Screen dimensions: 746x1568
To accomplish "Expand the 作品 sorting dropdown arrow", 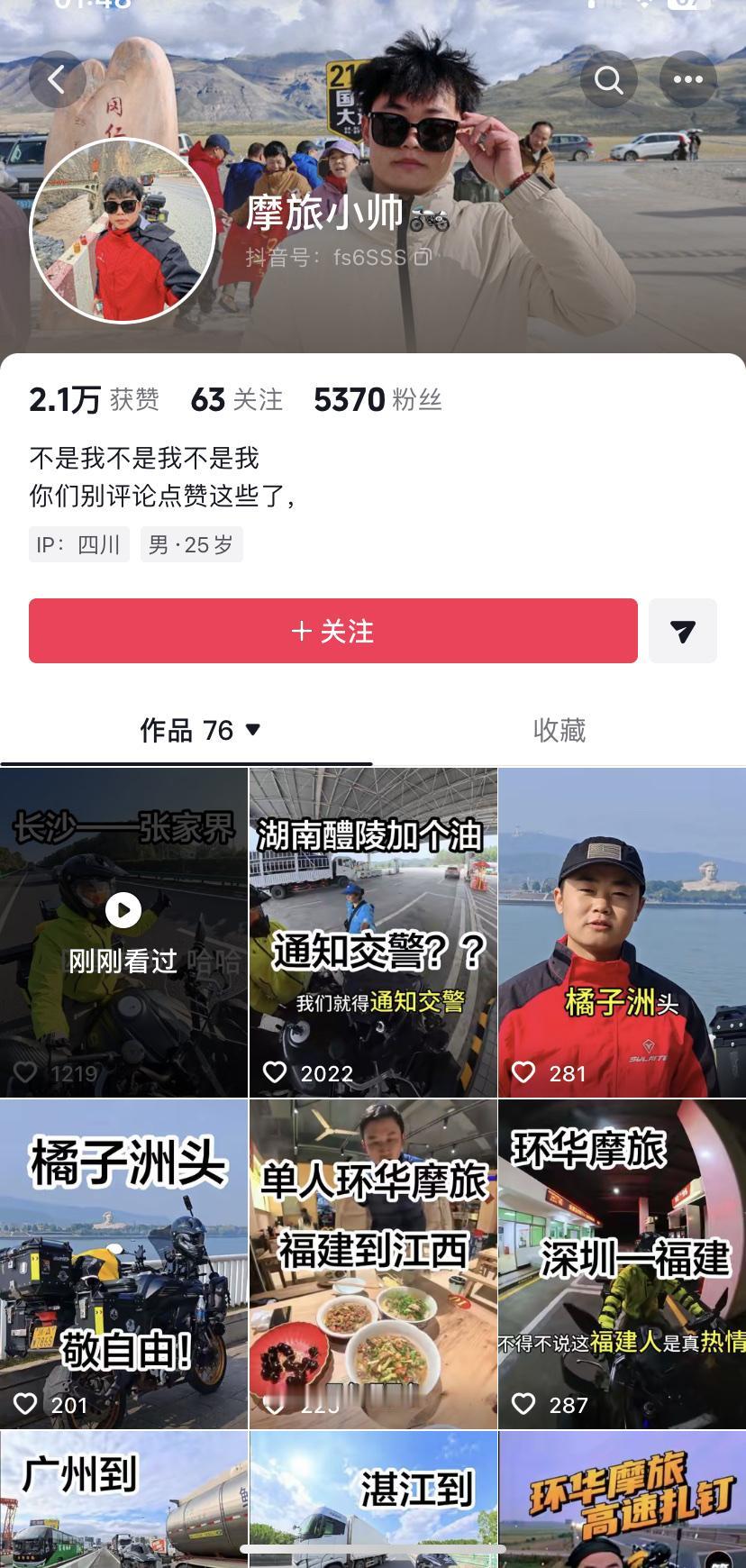I will click(x=252, y=732).
